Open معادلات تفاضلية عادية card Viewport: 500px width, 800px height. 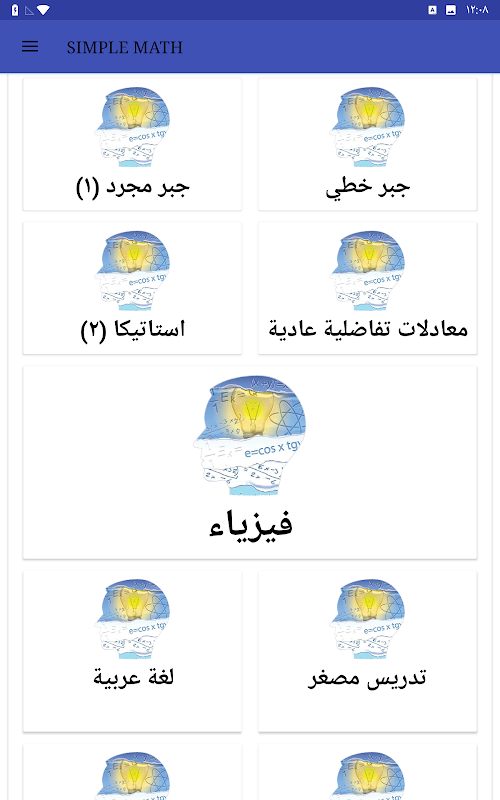pyautogui.click(x=367, y=288)
